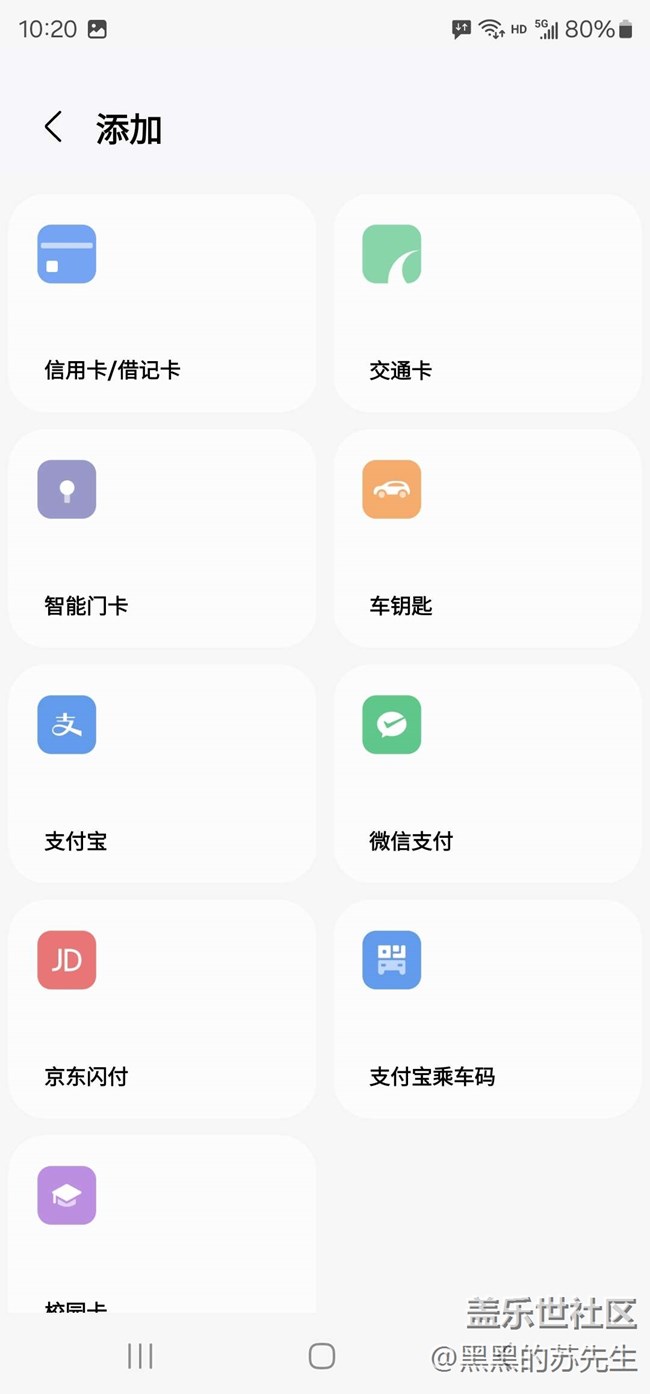This screenshot has height=1394, width=650.
Task: Select 支付宝乘车码
Action: tap(487, 1008)
